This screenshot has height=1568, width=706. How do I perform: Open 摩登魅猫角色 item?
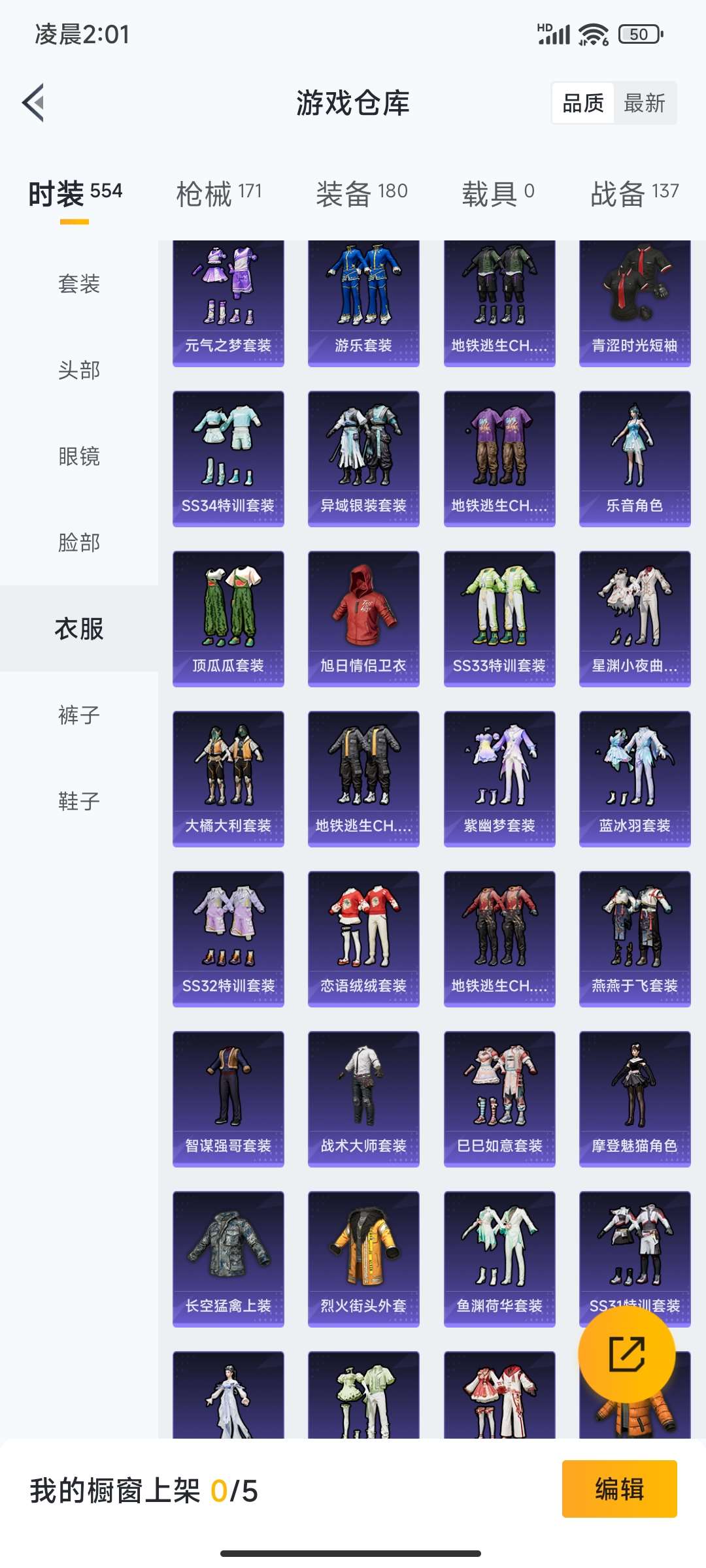tap(635, 1098)
